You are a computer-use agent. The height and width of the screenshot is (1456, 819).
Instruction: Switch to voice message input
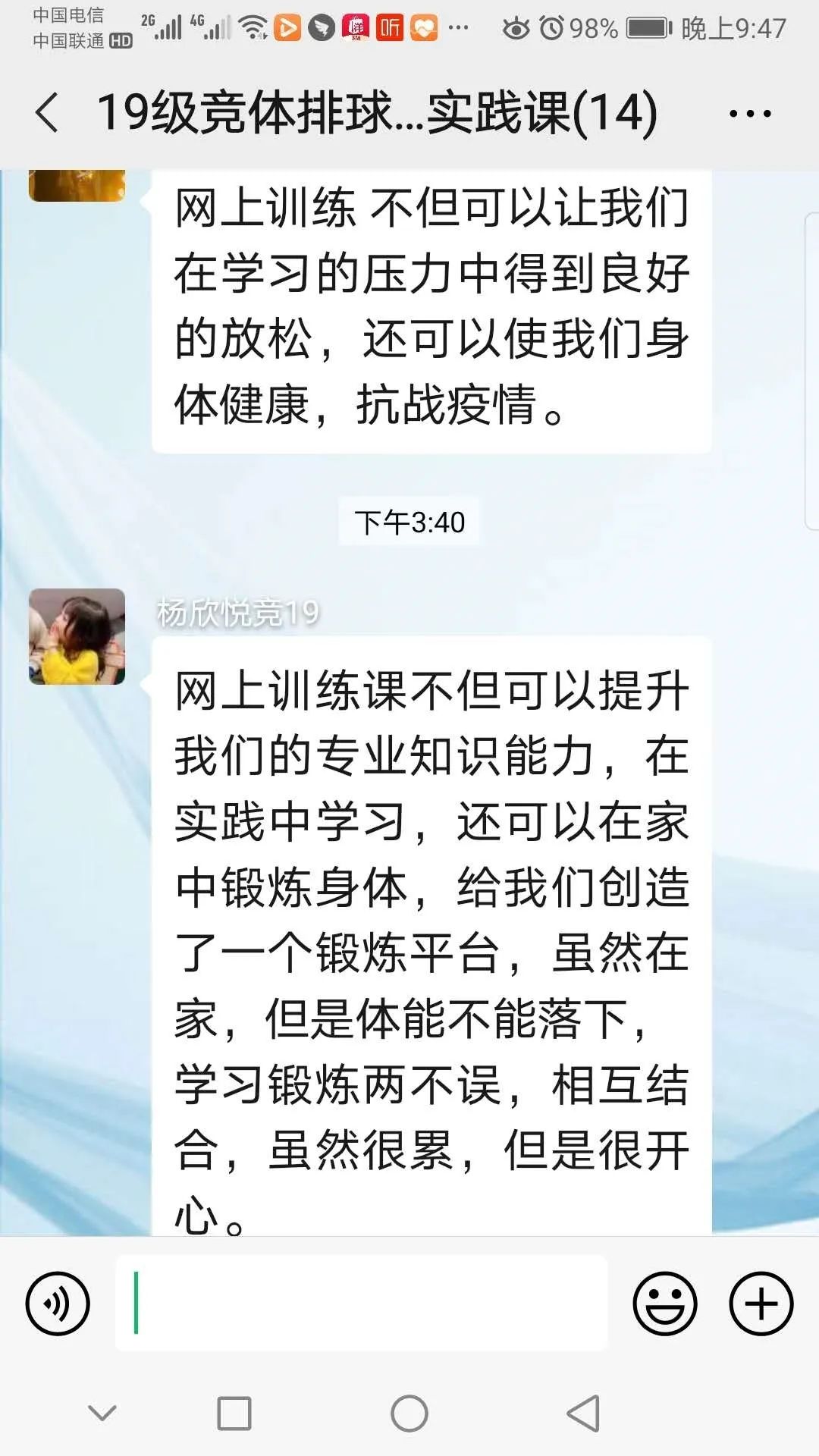click(58, 1304)
